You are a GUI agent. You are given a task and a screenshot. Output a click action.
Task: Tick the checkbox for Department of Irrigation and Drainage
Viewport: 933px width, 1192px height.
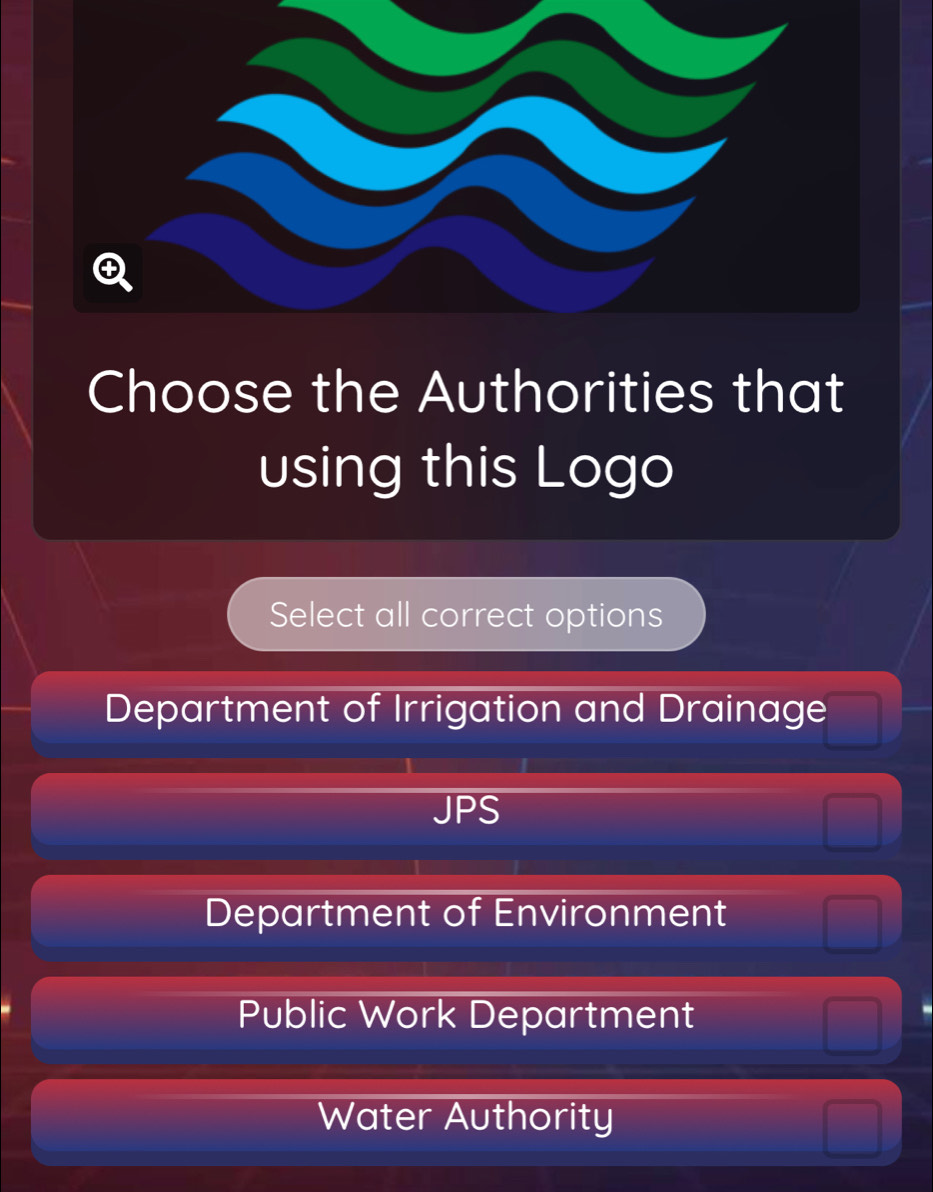pyautogui.click(x=852, y=720)
